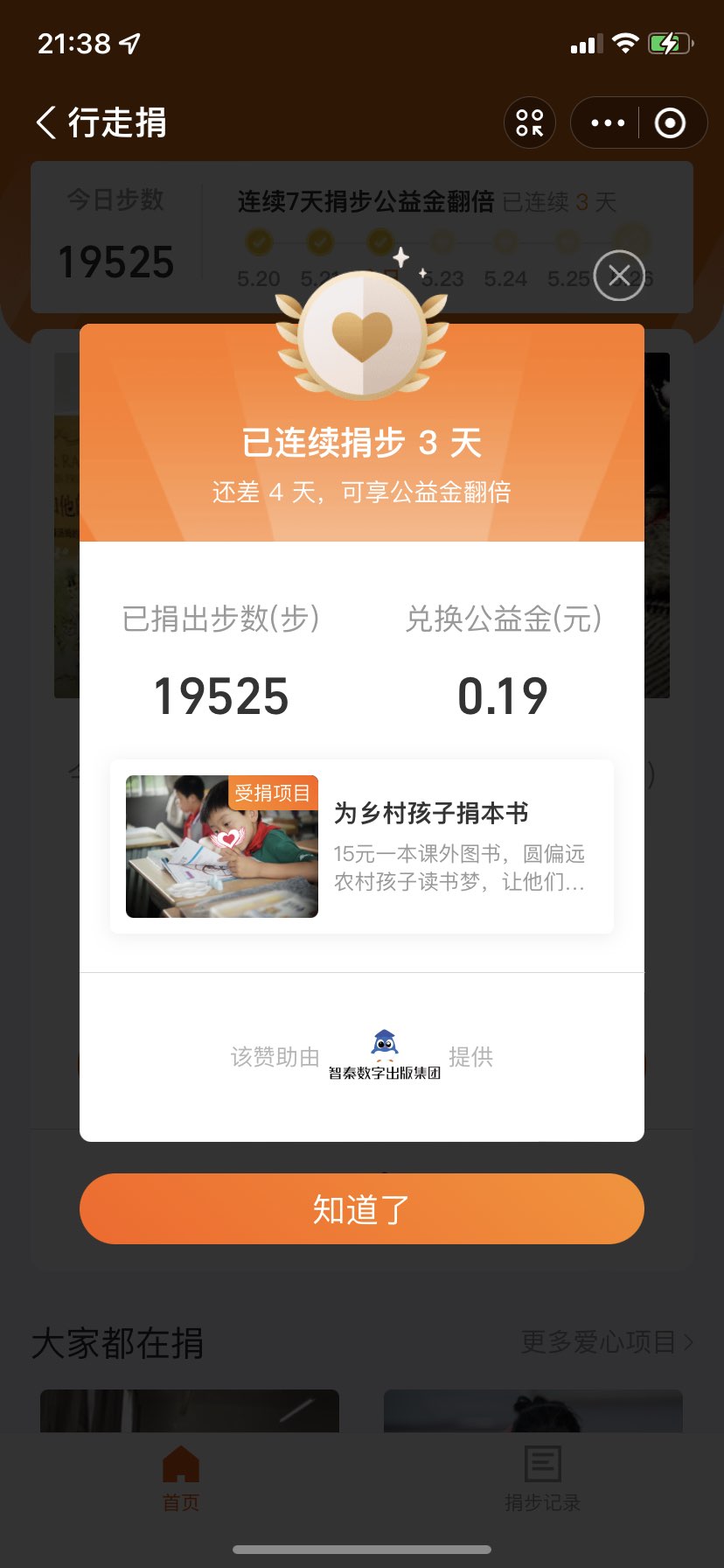Switch to the 首页 tab
This screenshot has height=1568, width=724.
[181, 1479]
